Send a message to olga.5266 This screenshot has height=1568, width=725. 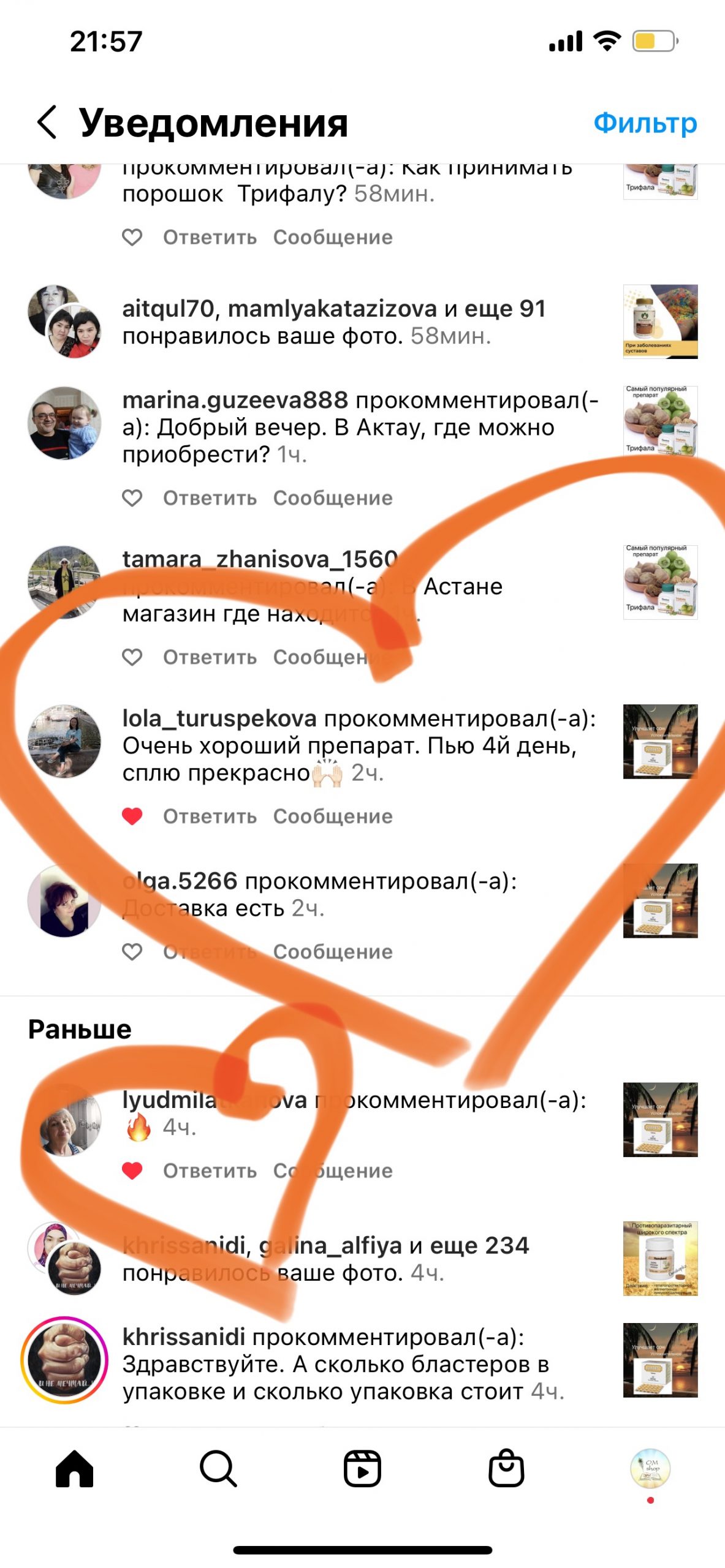coord(333,952)
